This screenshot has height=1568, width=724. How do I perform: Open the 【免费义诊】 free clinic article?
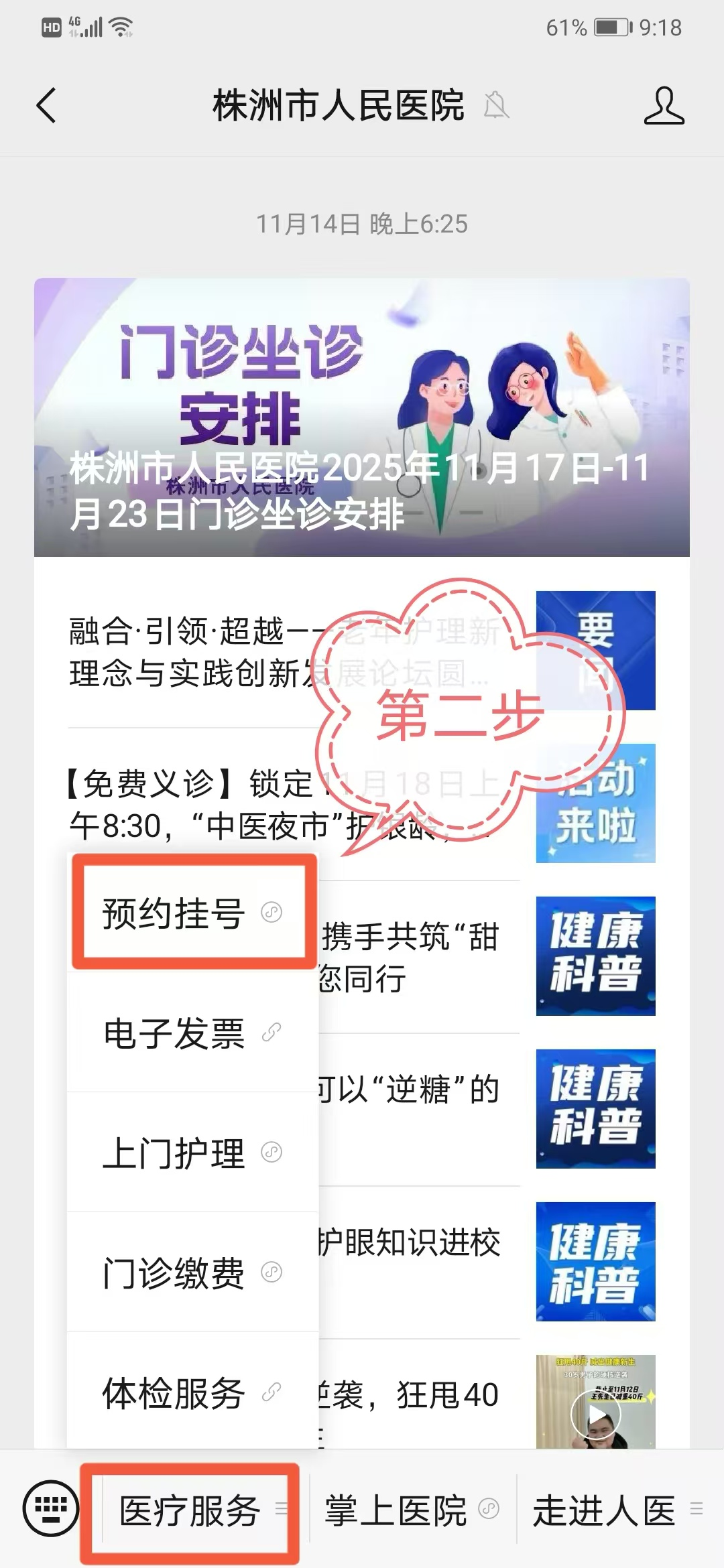click(188, 804)
